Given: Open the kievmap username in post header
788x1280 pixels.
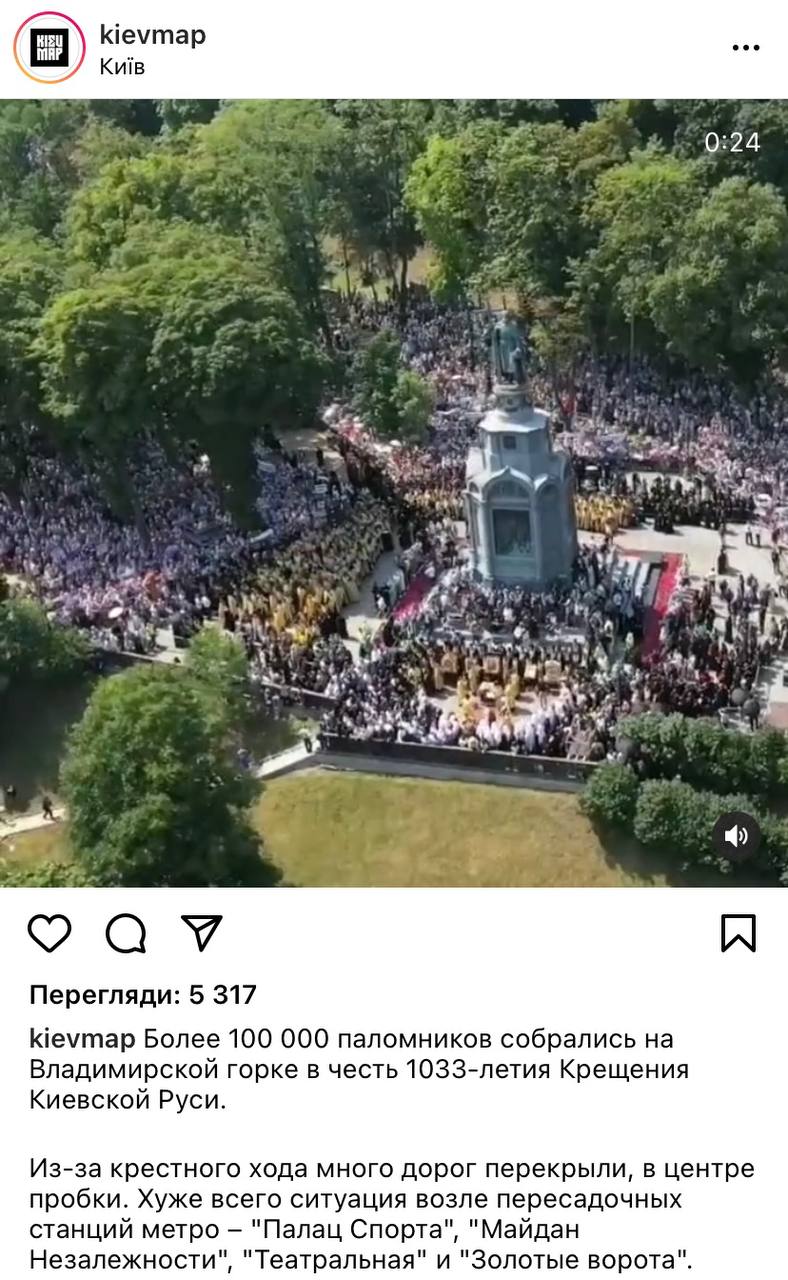Looking at the screenshot, I should [x=152, y=34].
